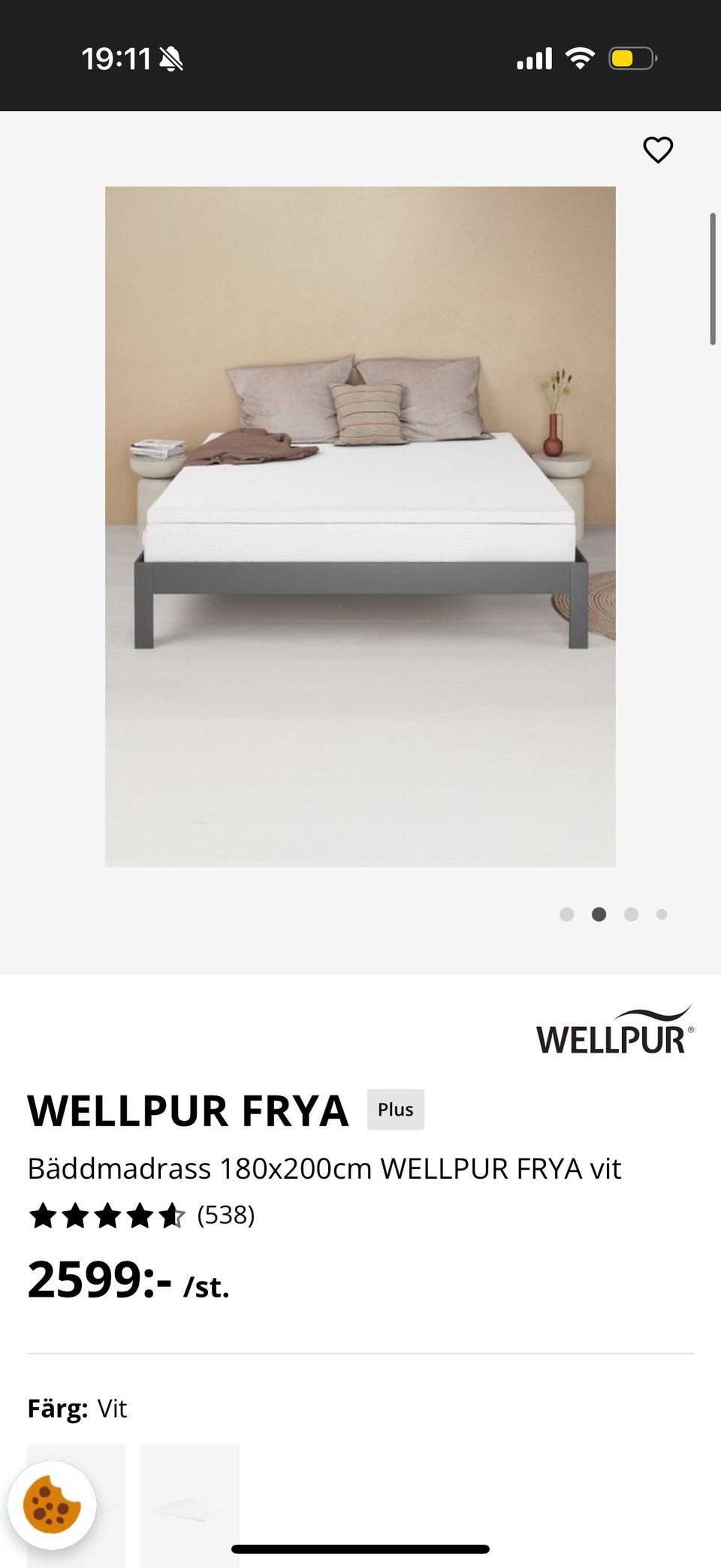Toggle the favorite heart icon

pos(657,150)
